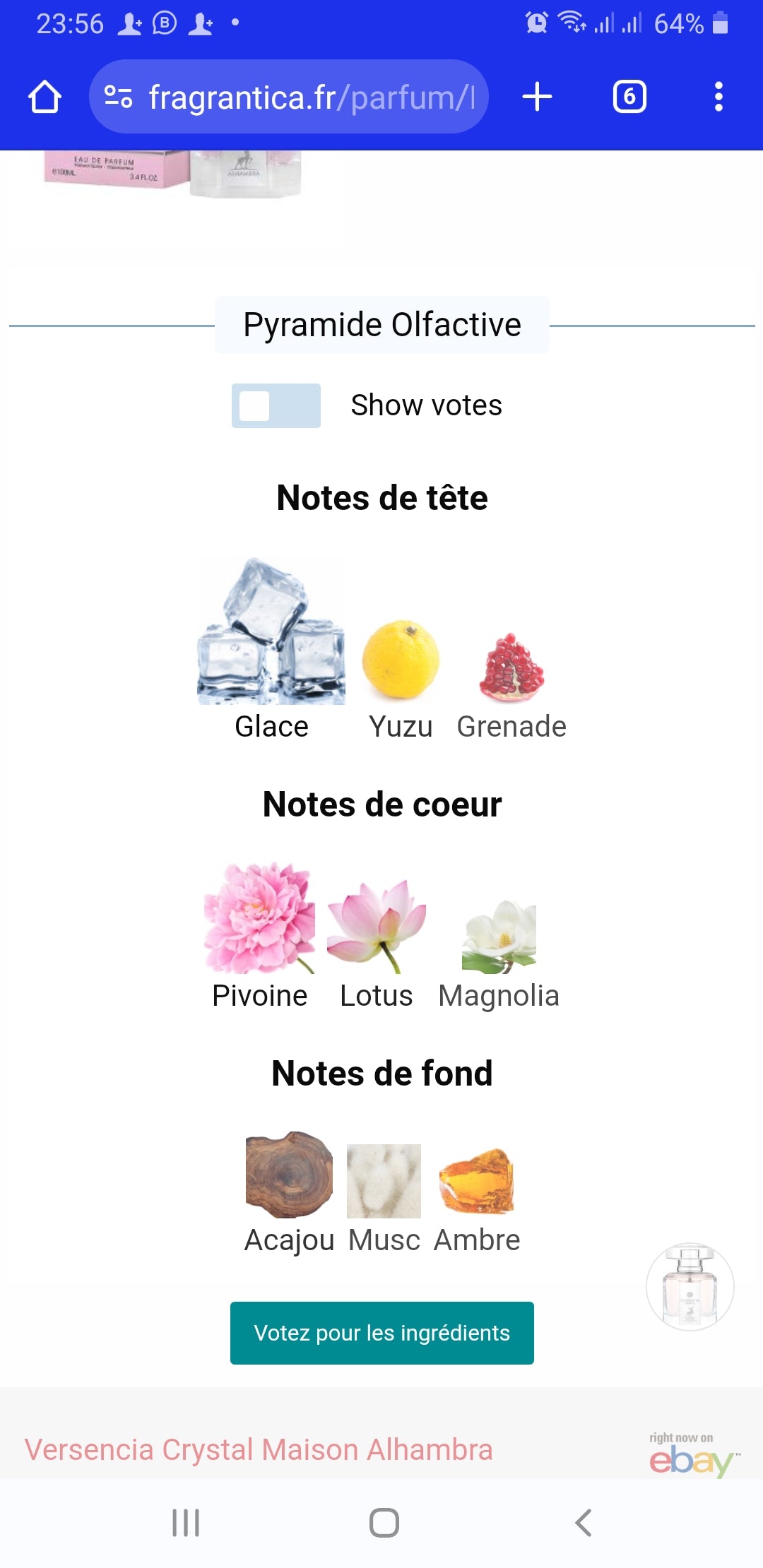View the six open tabs

[x=629, y=97]
